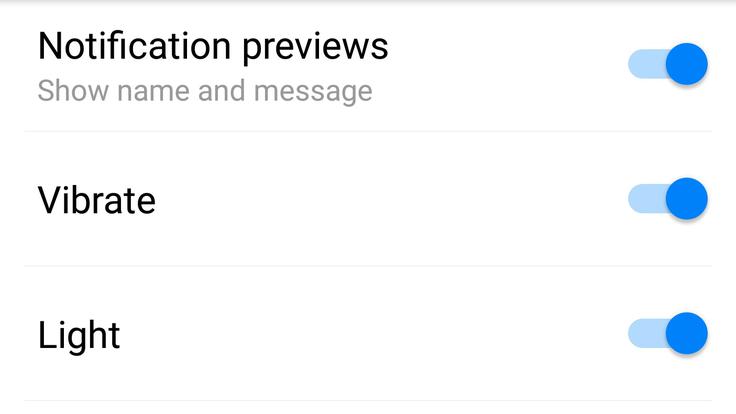The image size is (736, 414).
Task: Switch off the Light toggle
Action: tap(668, 333)
